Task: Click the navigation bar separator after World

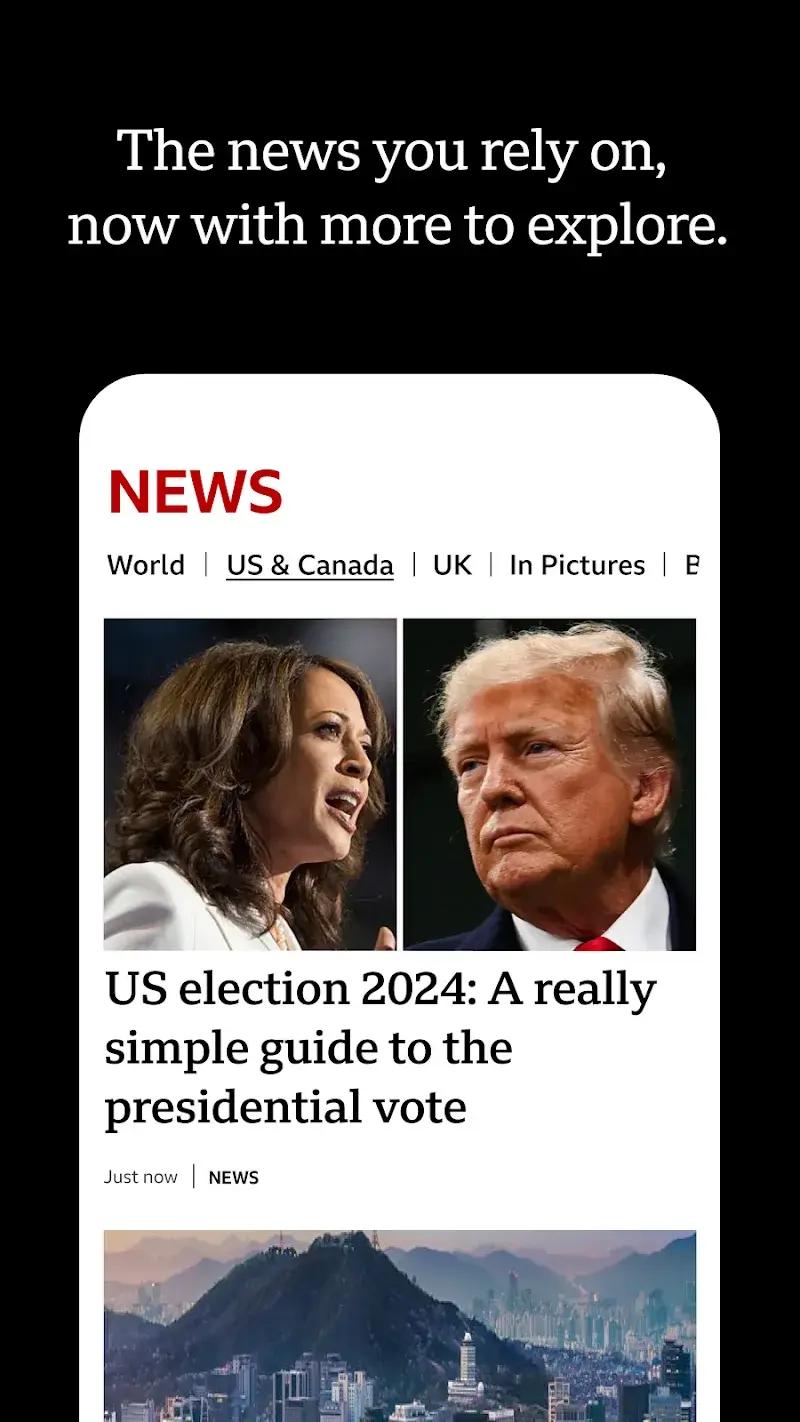Action: (x=207, y=565)
